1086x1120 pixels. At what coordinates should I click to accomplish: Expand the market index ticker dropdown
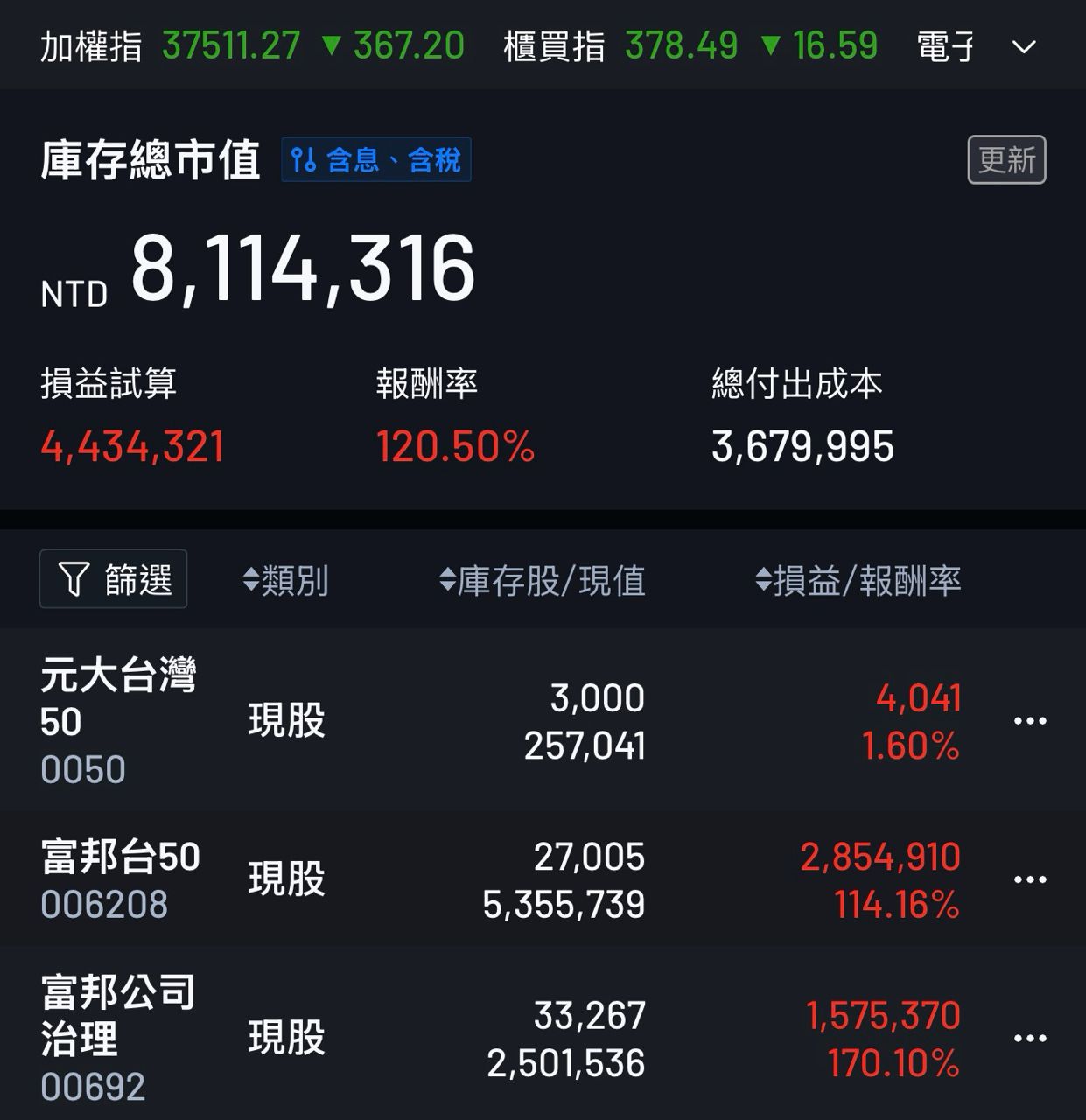1024,46
